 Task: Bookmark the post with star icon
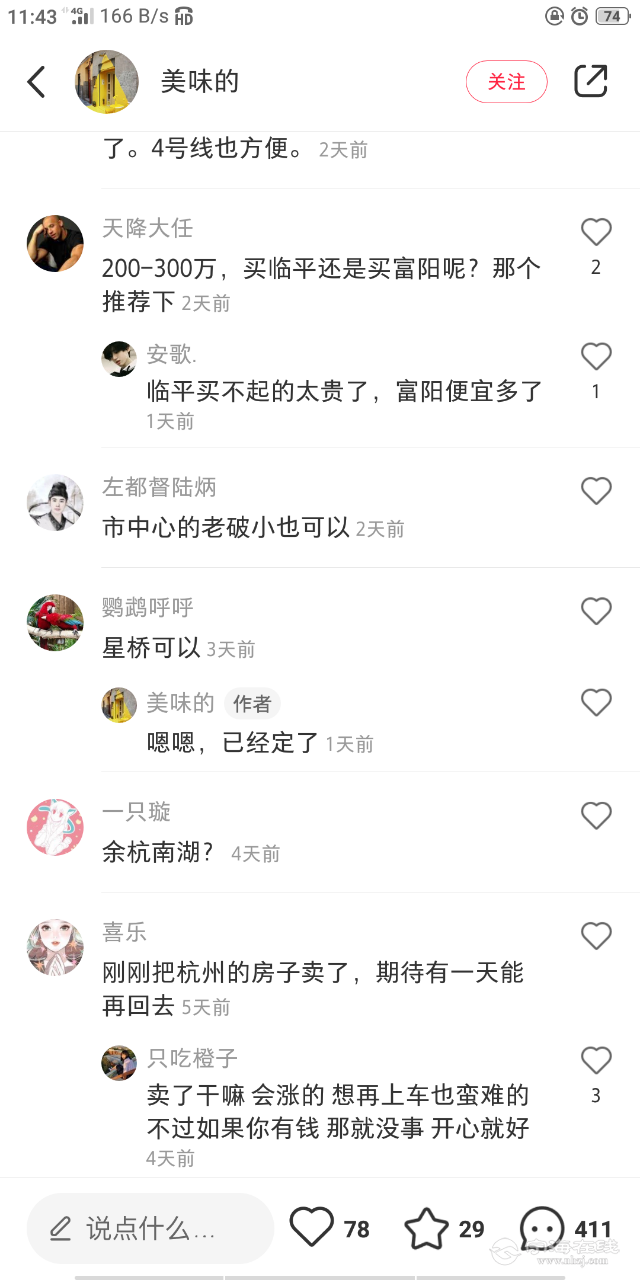coord(427,1228)
